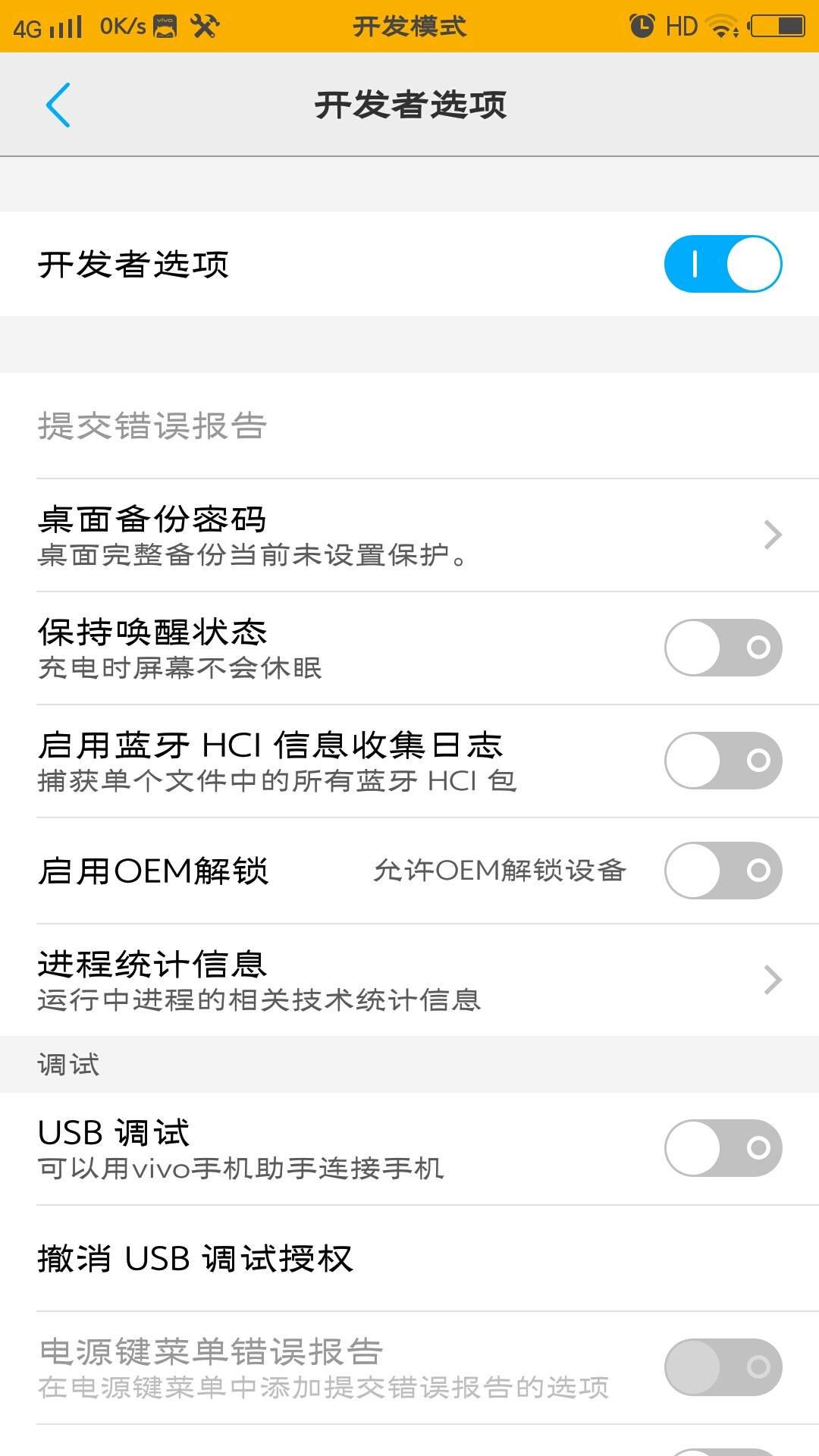Enable 保持唤醒状态 switch
Viewport: 819px width, 1456px height.
pos(723,648)
